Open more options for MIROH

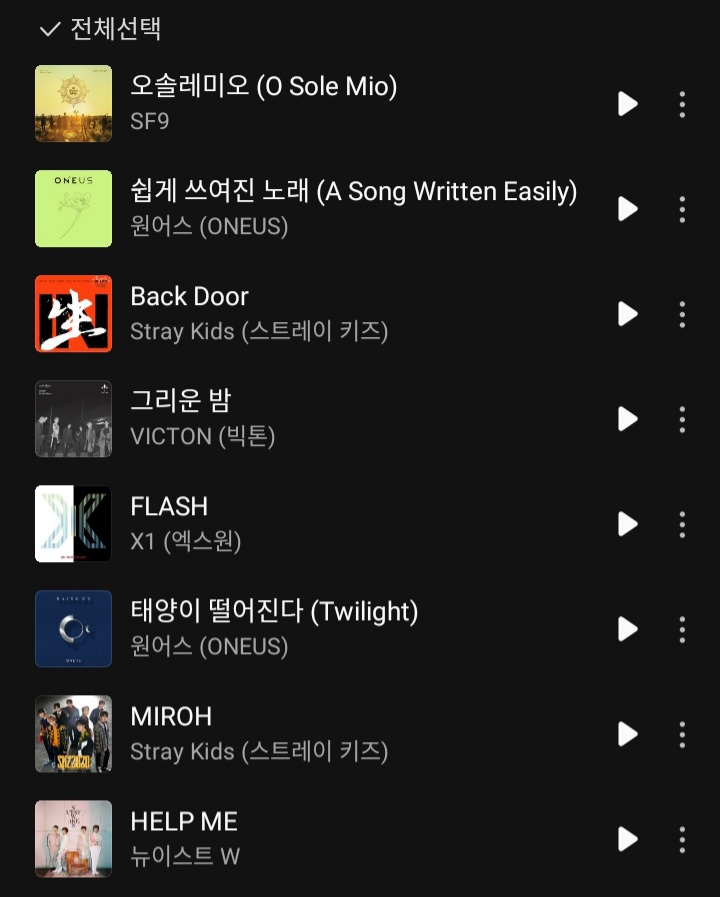pyautogui.click(x=682, y=734)
